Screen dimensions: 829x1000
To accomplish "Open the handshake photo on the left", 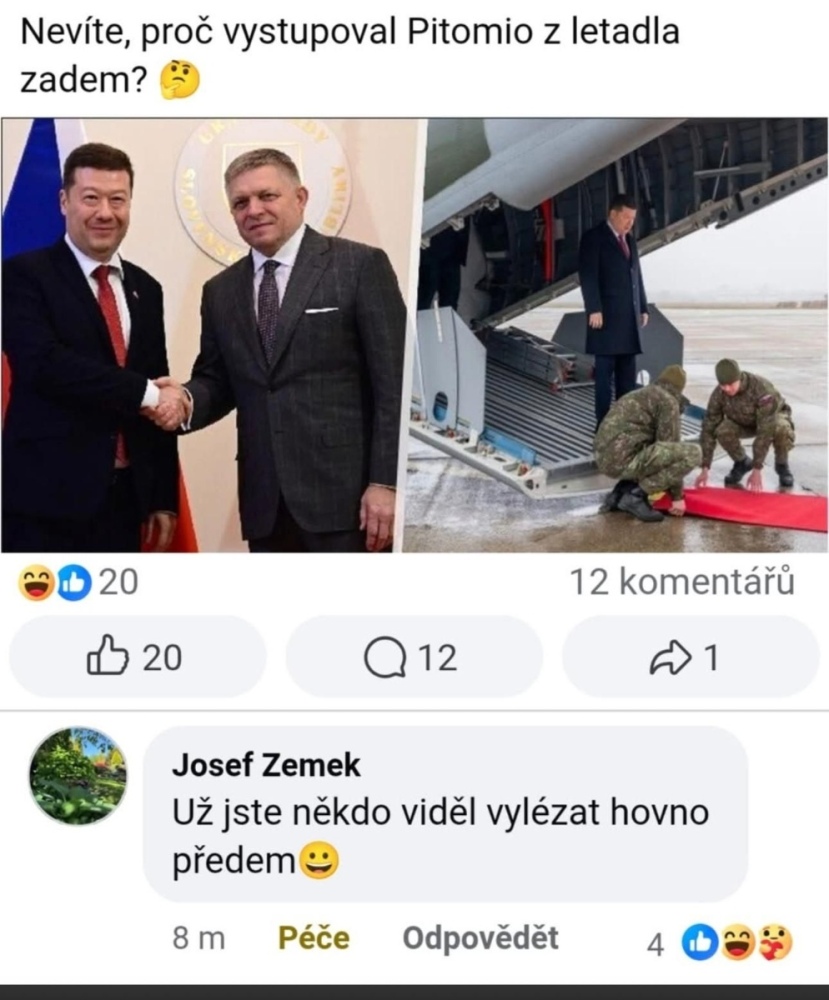I will point(207,335).
